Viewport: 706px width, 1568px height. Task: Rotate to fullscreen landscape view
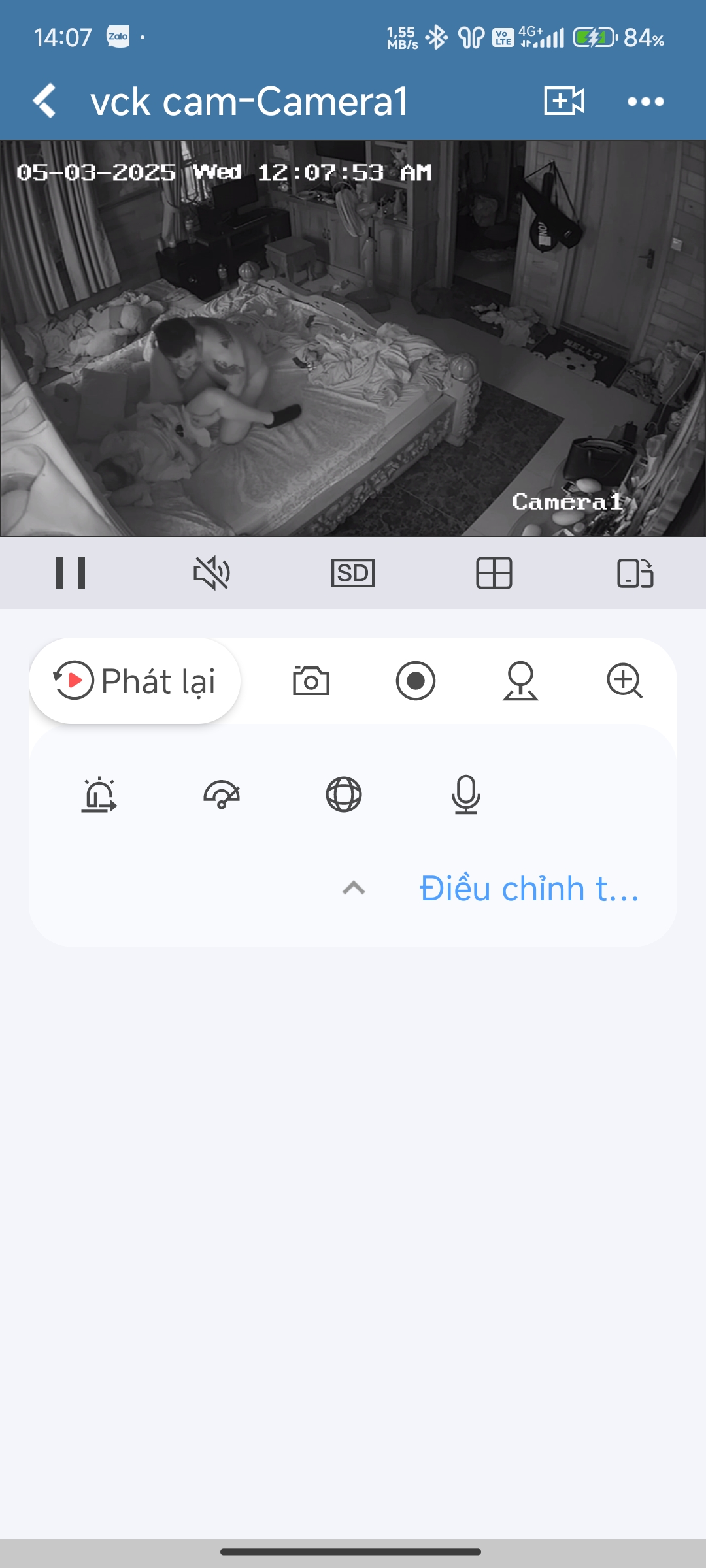coord(635,573)
